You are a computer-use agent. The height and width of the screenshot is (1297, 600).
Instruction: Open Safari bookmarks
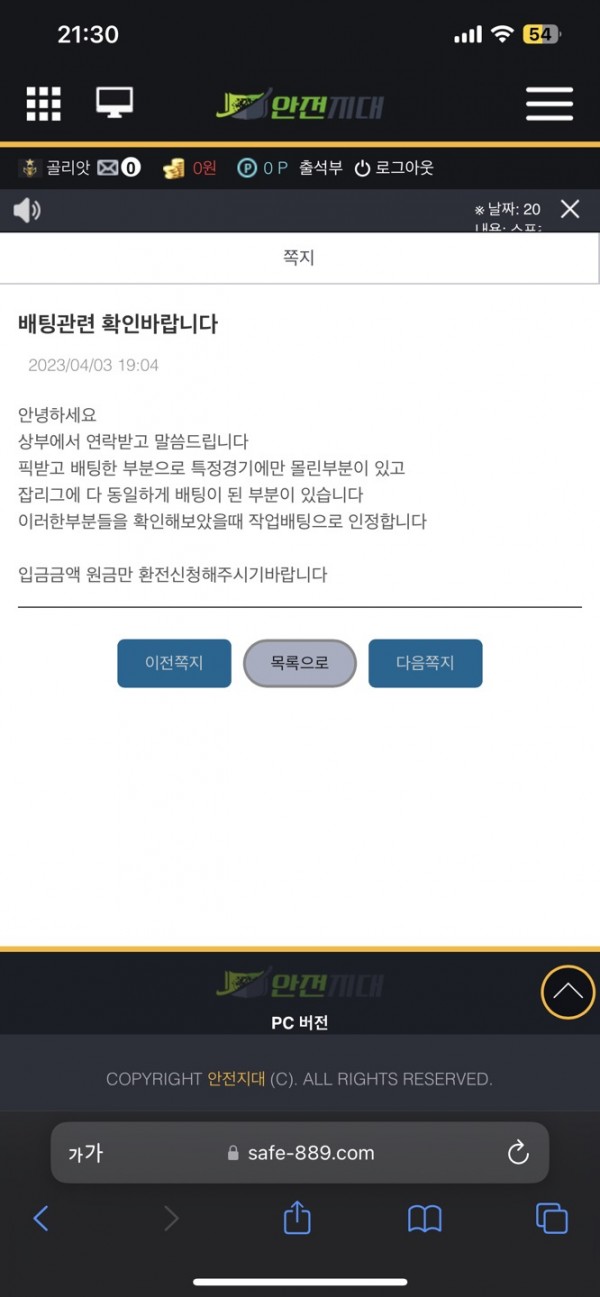pyautogui.click(x=425, y=1218)
